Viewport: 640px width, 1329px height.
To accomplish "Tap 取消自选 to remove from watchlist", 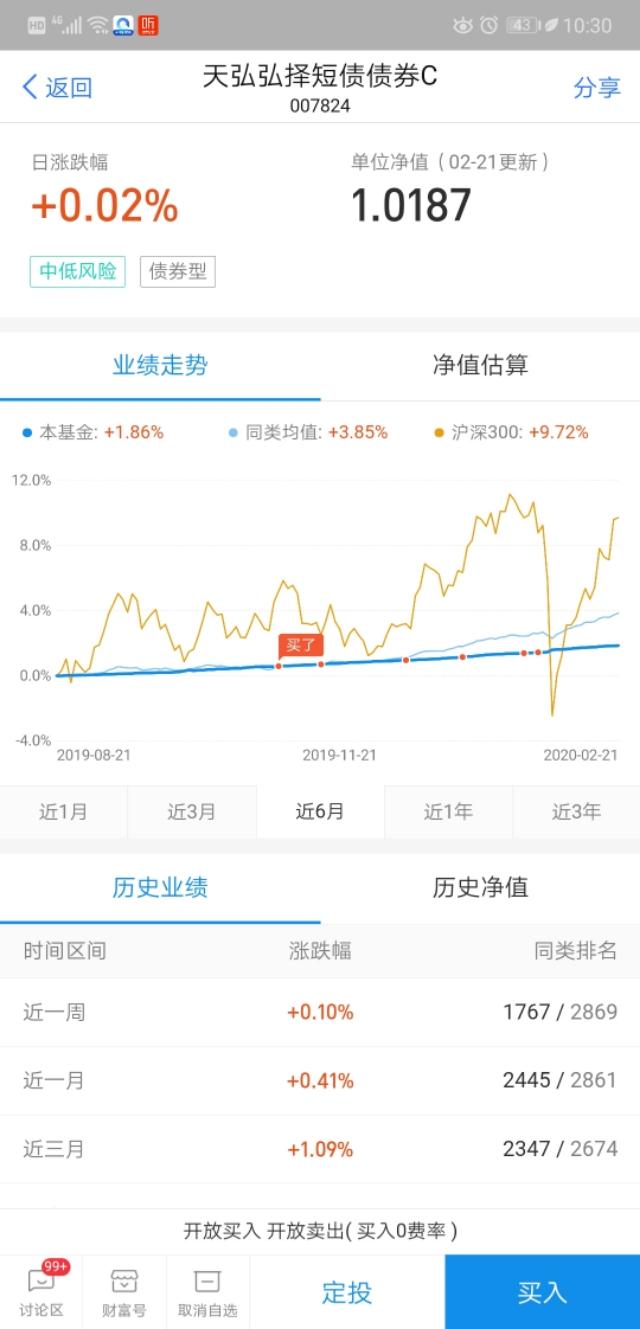I will [207, 1291].
